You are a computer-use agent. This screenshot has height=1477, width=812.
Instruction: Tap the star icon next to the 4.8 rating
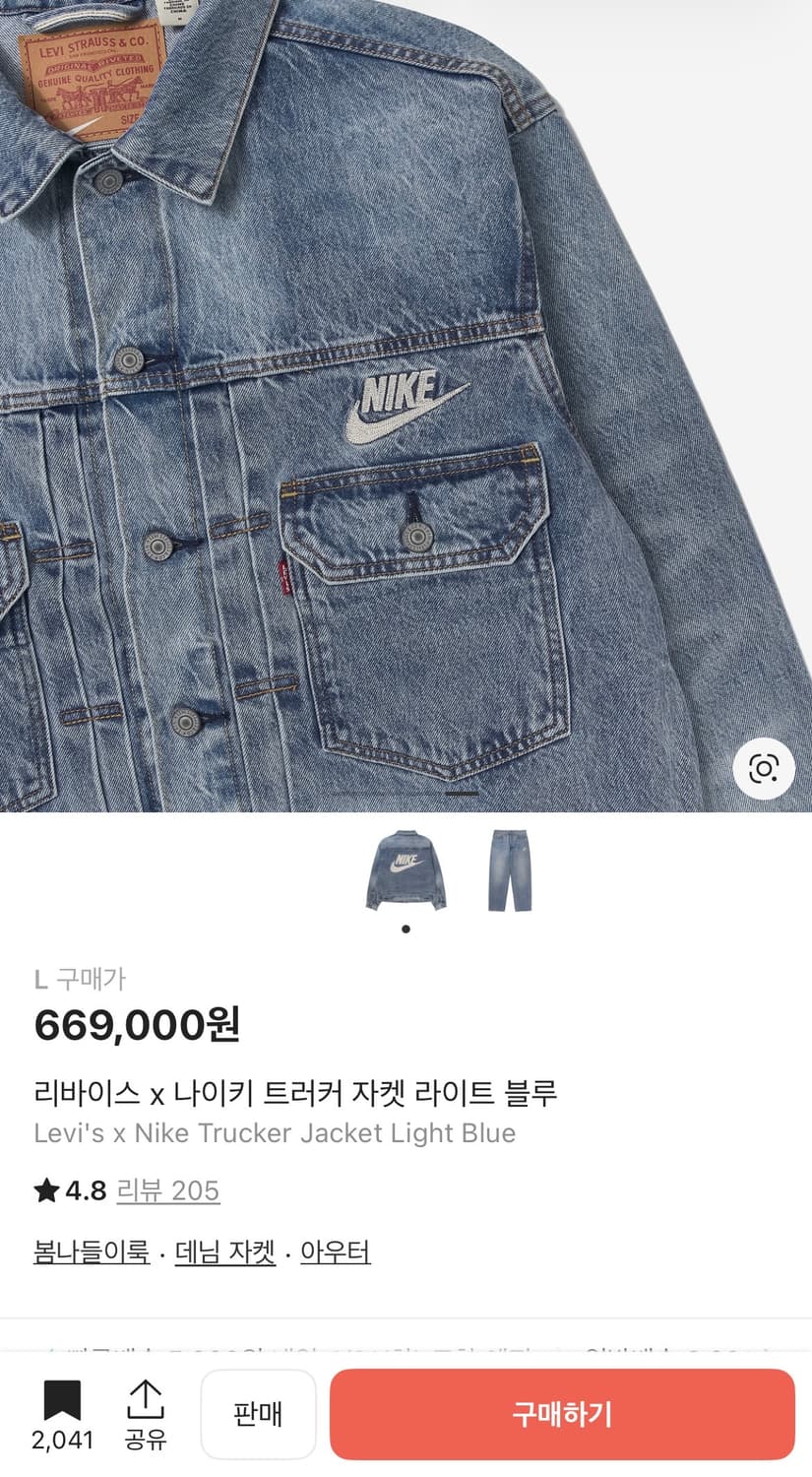click(46, 1190)
